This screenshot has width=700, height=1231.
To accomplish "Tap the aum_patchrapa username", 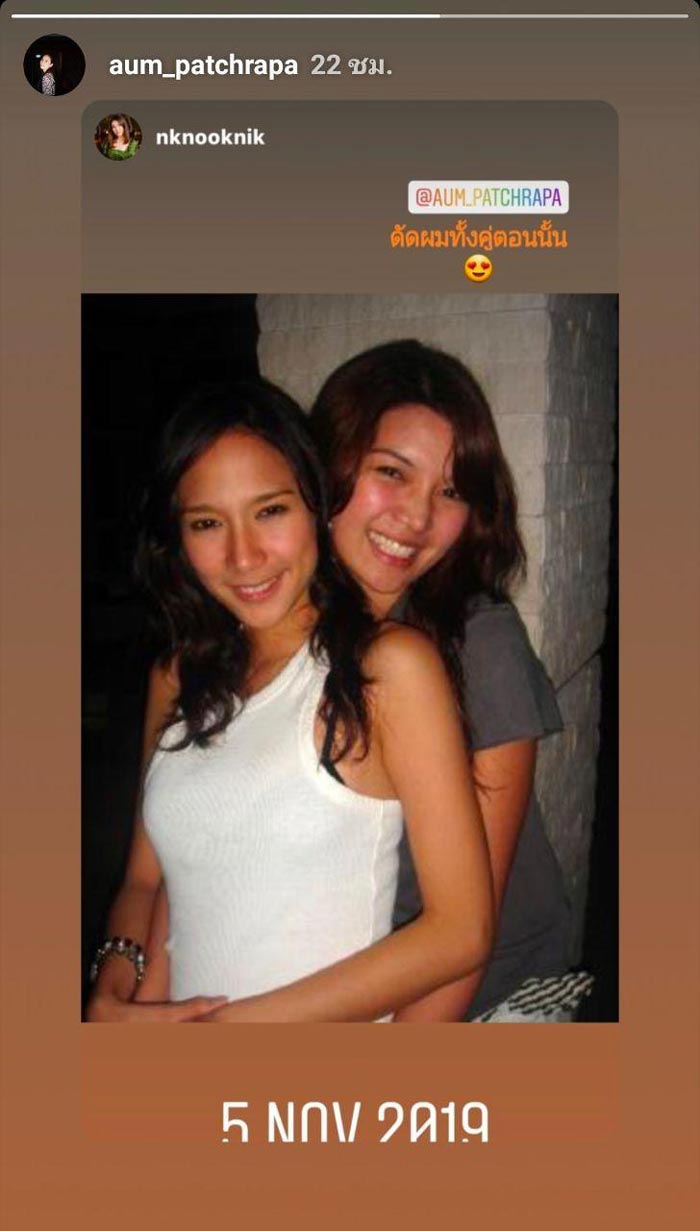I will (203, 66).
